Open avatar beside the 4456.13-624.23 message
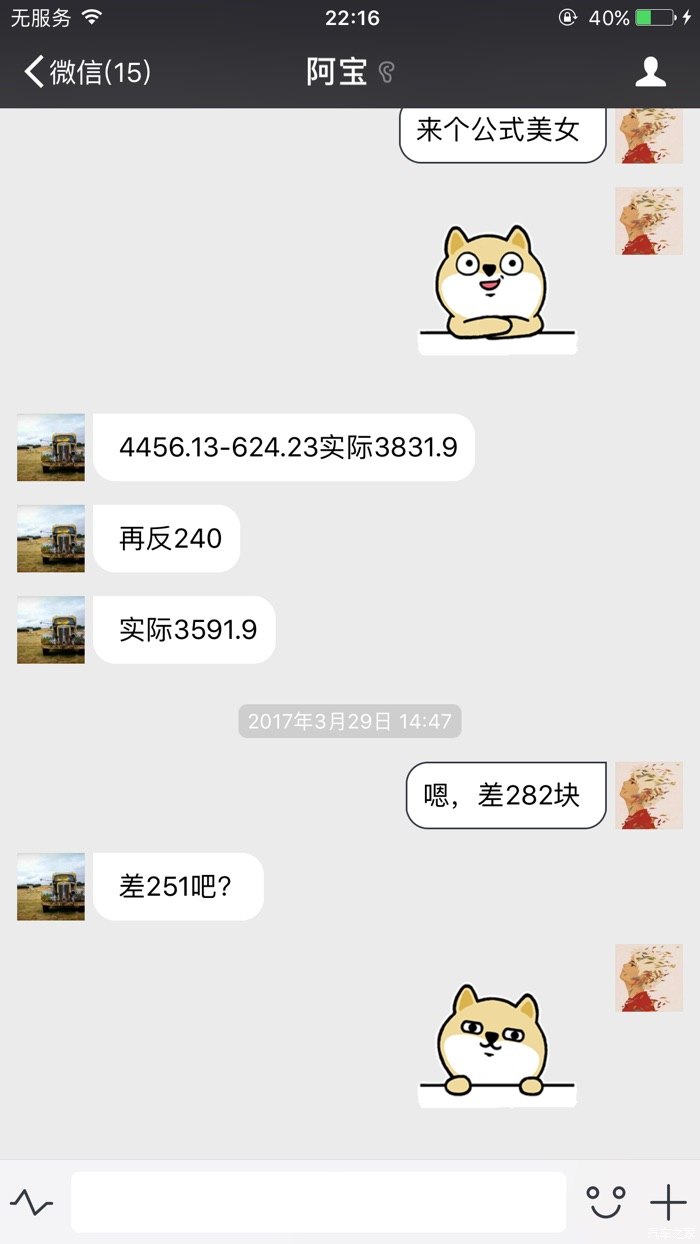 pos(51,448)
